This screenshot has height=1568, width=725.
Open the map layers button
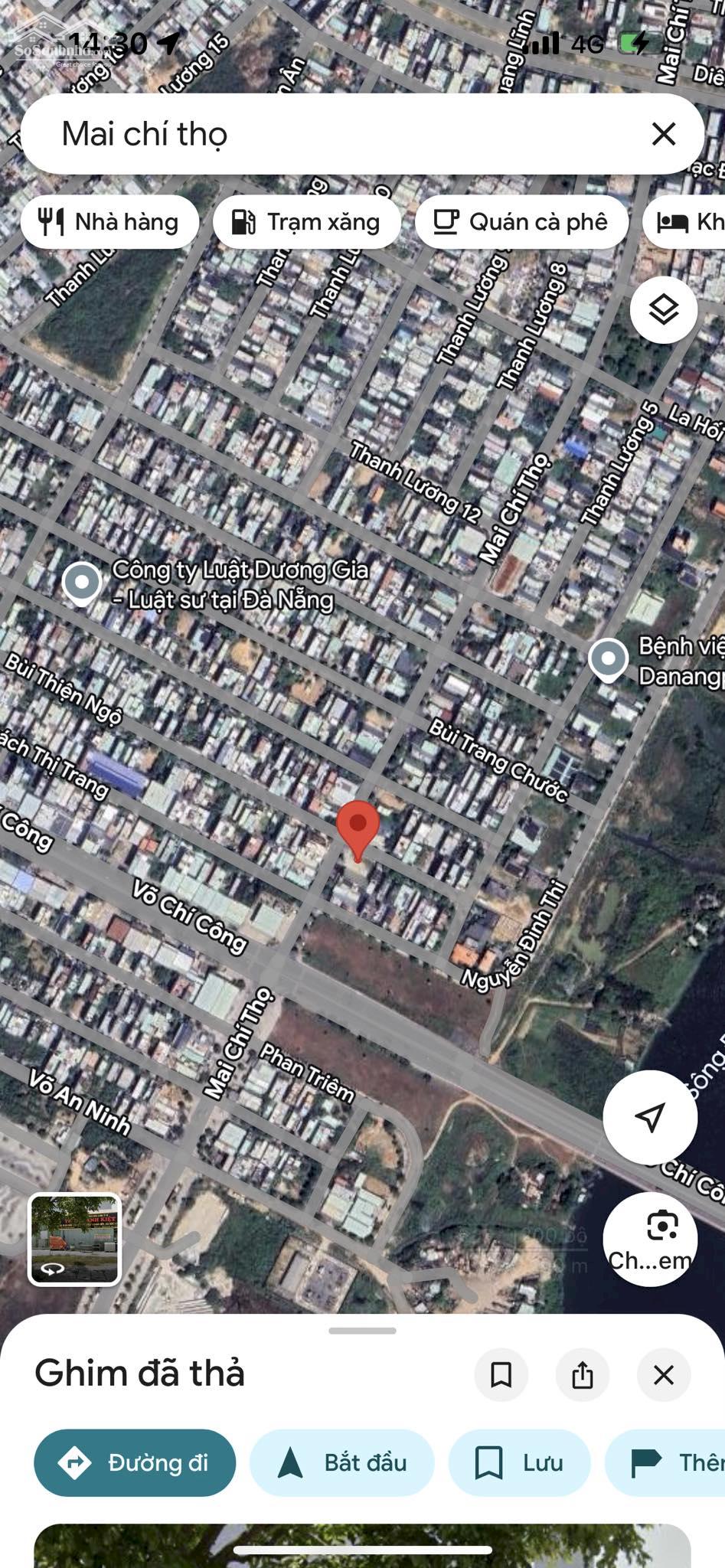[x=663, y=309]
